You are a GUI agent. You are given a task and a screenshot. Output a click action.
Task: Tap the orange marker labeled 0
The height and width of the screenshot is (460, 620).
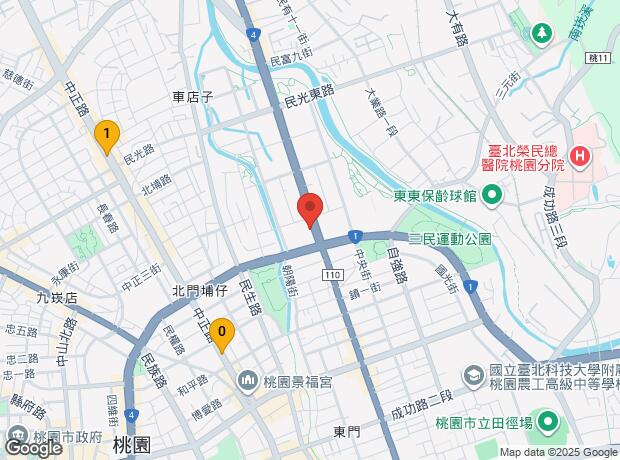[222, 335]
